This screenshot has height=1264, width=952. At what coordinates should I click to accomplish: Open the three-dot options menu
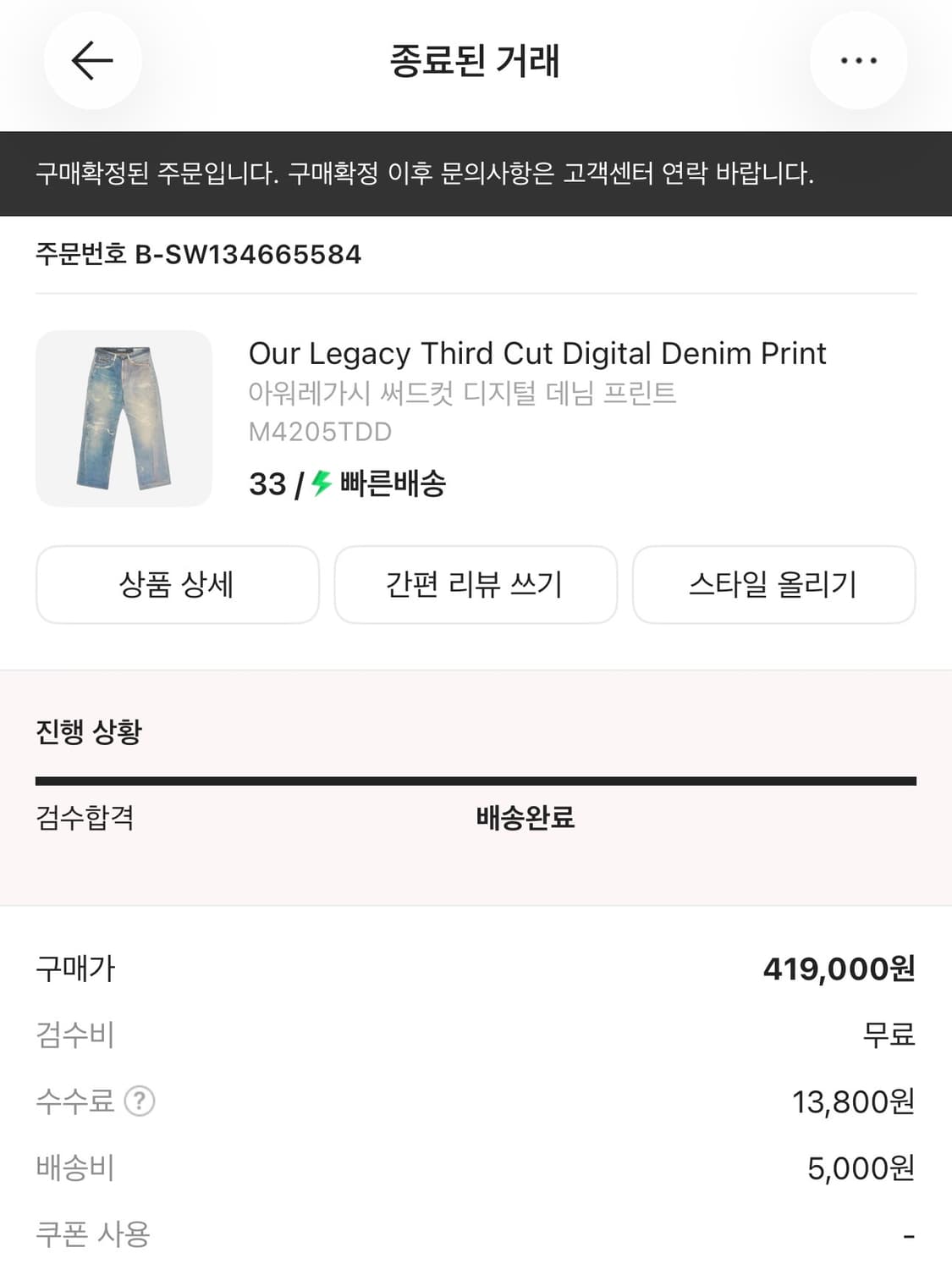859,60
